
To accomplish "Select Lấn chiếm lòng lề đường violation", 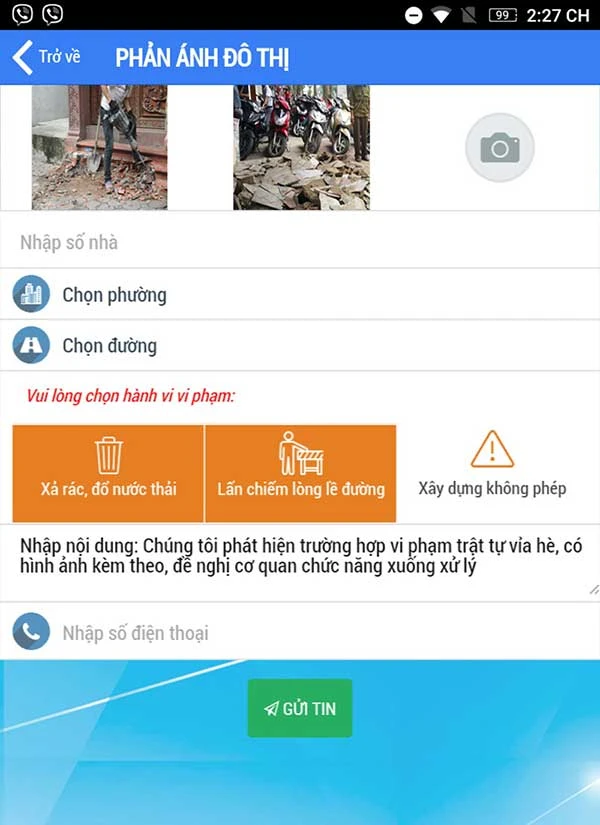I will [300, 472].
